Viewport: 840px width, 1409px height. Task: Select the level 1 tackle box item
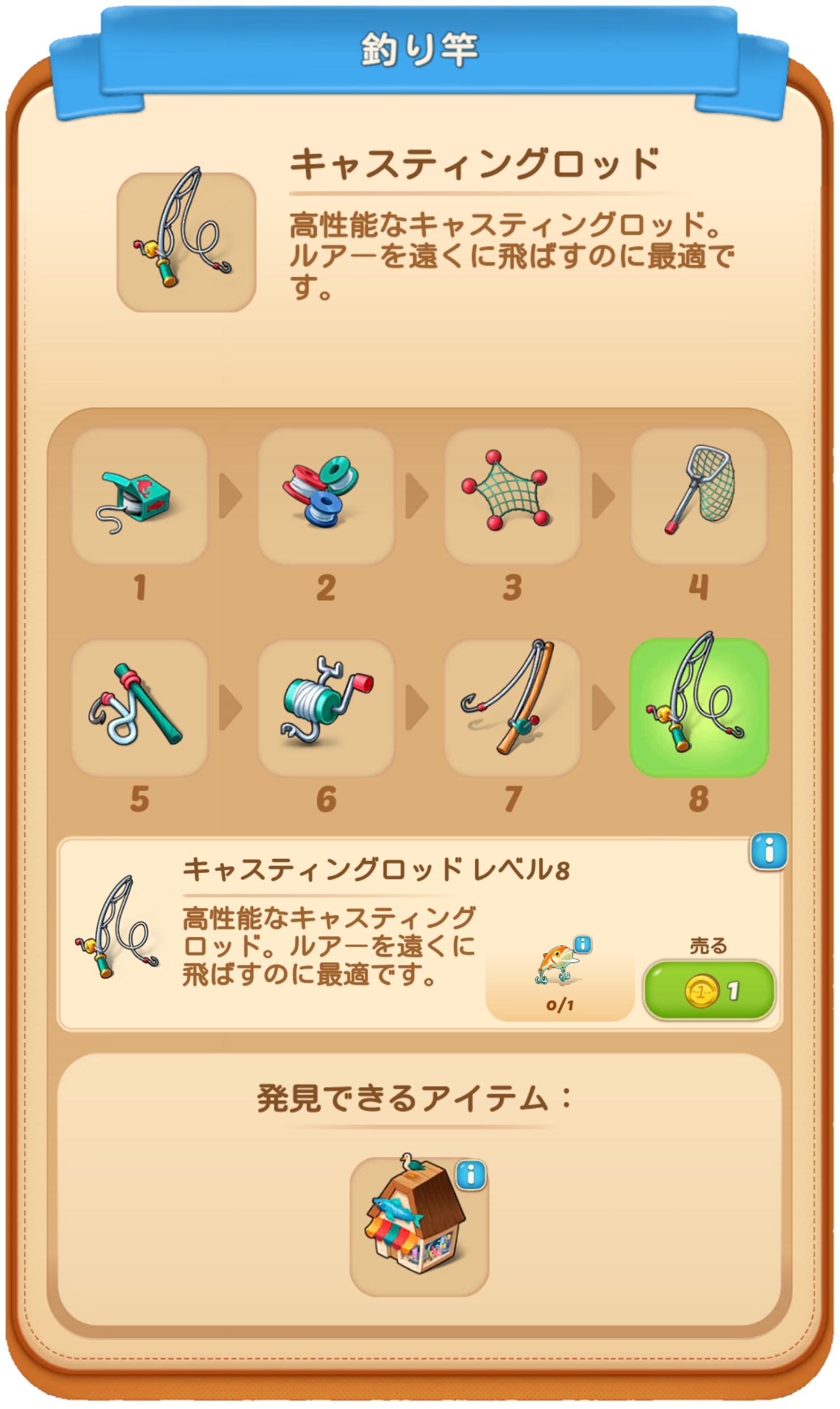[139, 496]
